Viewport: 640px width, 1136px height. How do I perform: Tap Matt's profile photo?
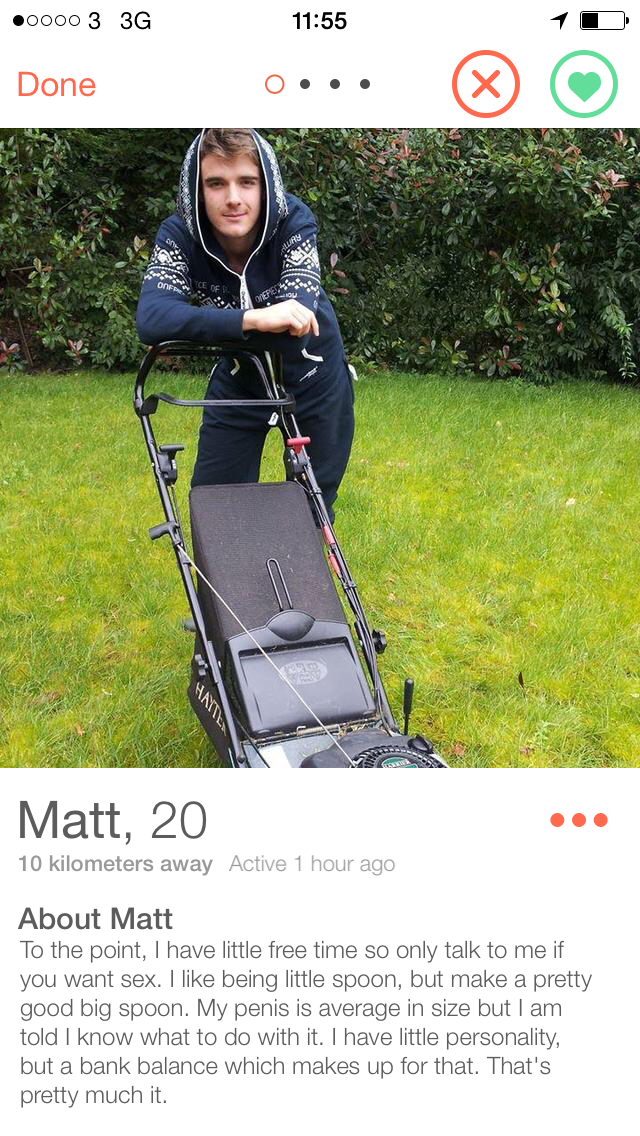click(320, 448)
